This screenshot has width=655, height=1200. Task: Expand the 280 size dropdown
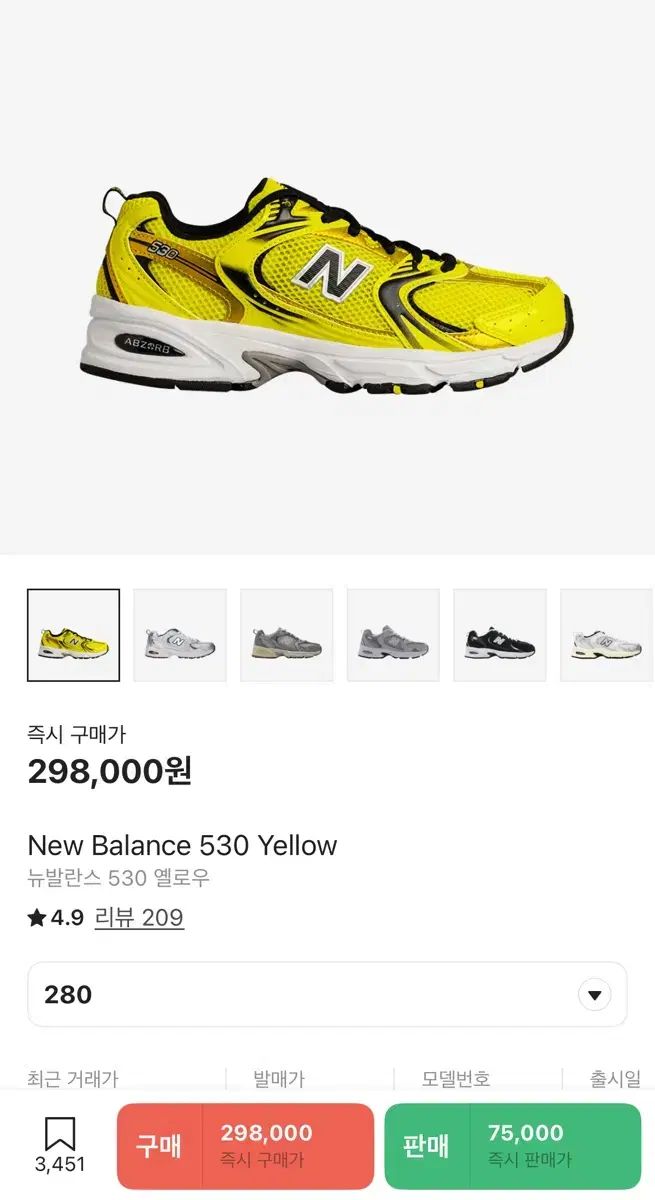595,994
